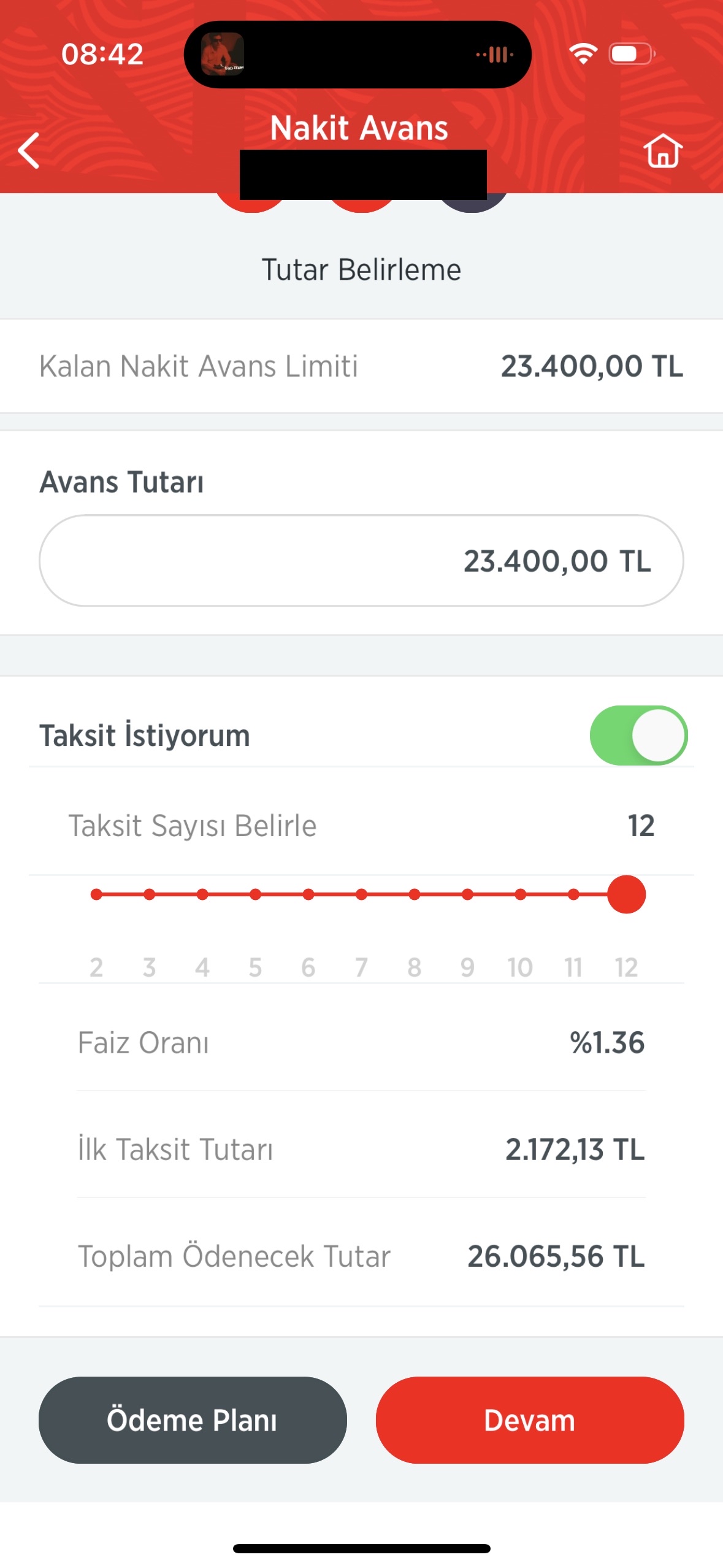The width and height of the screenshot is (723, 1568).
Task: Set installment slider to the 6 point
Action: tap(308, 894)
